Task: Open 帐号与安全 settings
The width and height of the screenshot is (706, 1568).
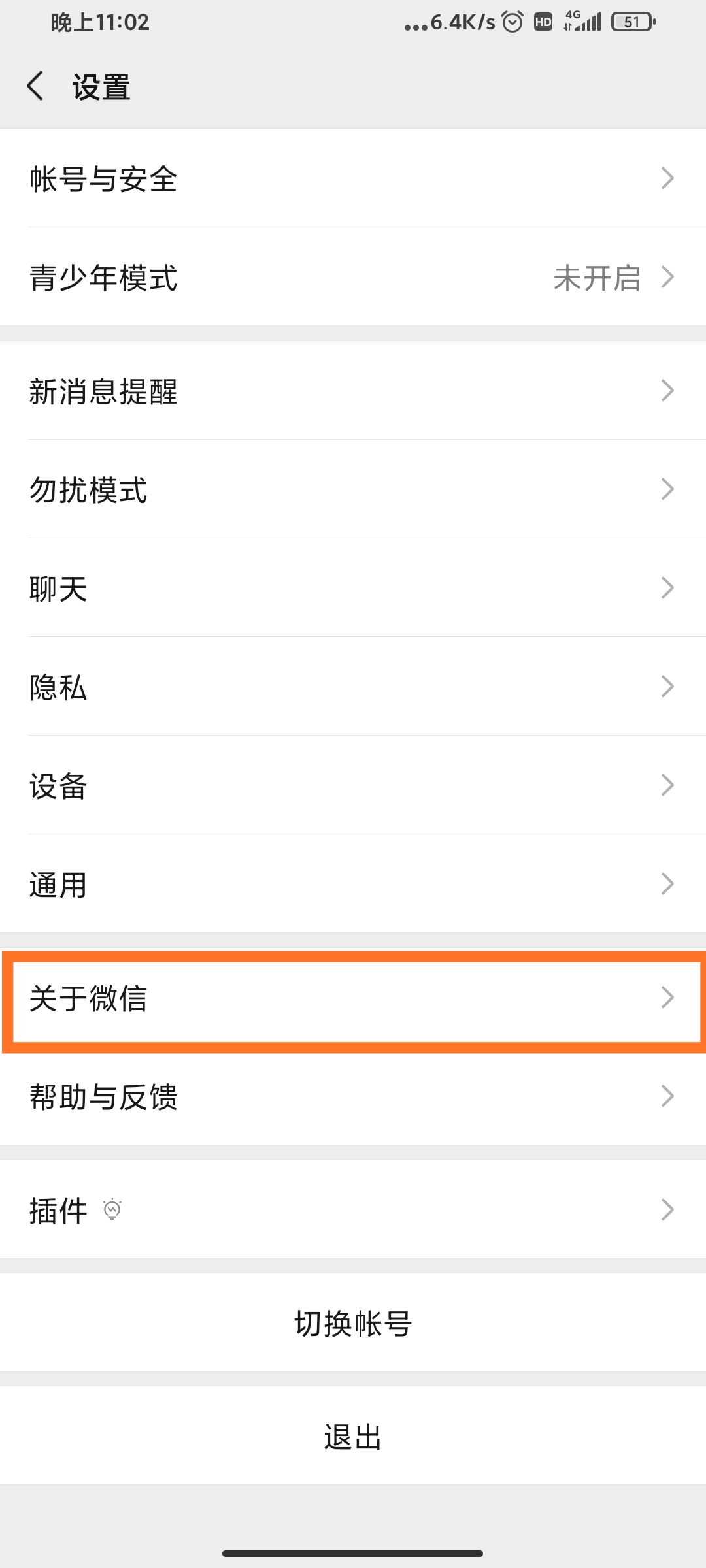Action: (353, 178)
